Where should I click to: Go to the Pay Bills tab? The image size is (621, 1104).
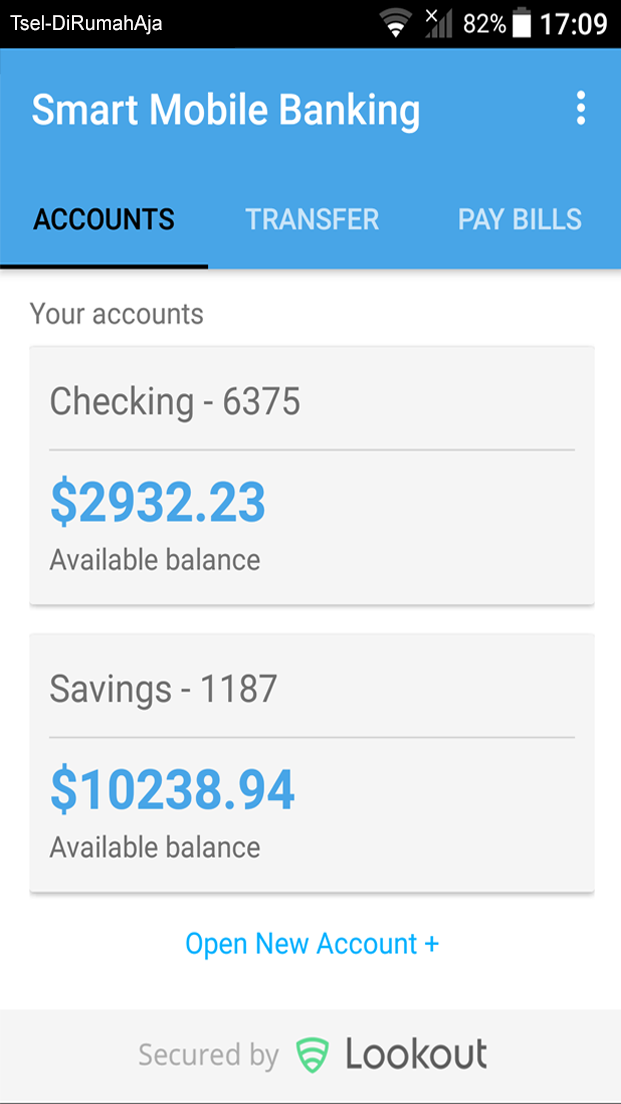tap(519, 220)
